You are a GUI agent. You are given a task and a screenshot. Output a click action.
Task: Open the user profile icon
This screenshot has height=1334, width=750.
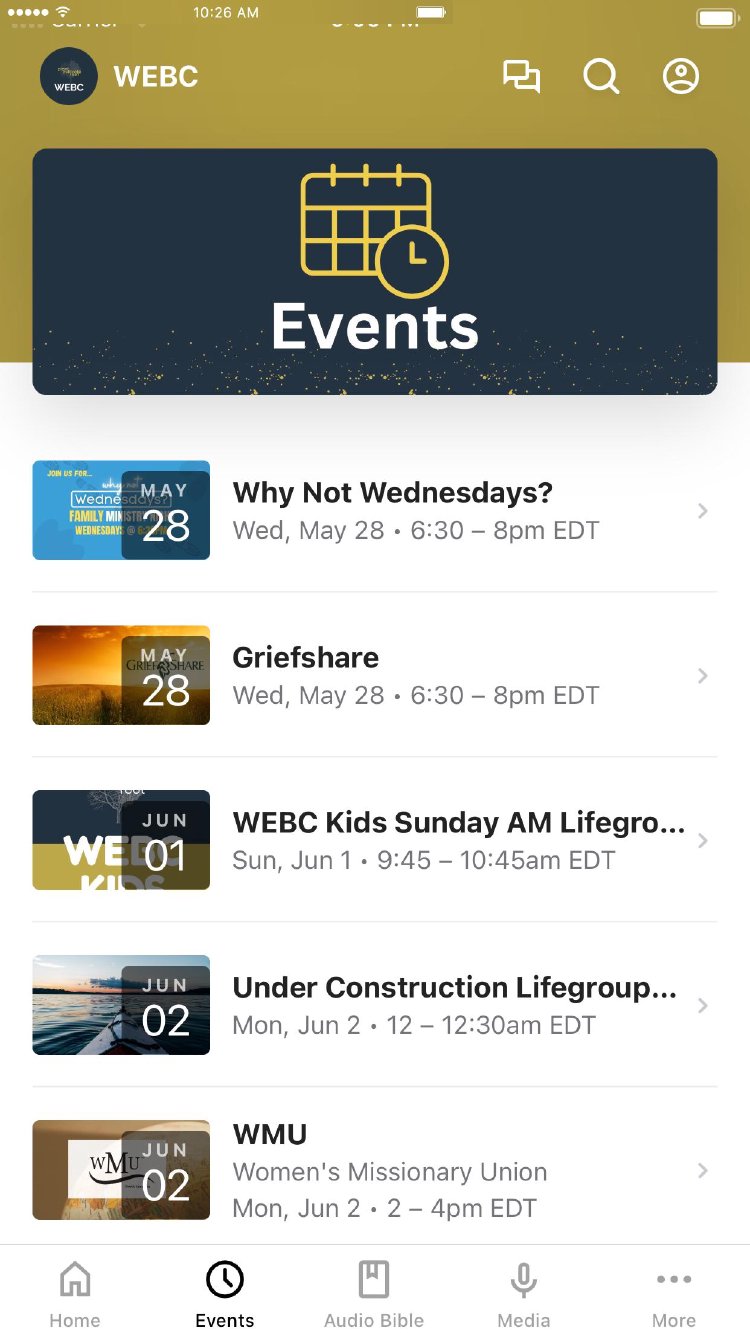pyautogui.click(x=681, y=77)
